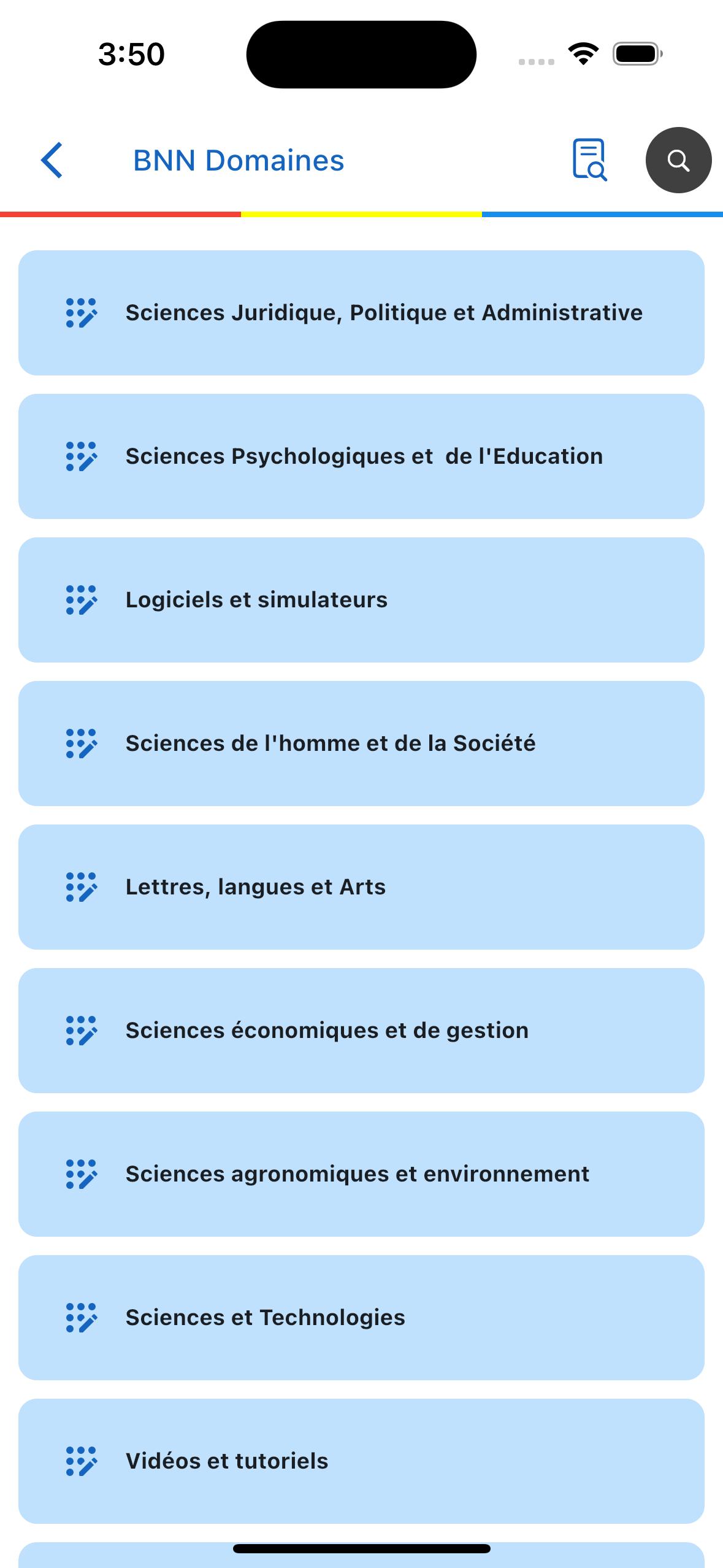Open the document search icon
The width and height of the screenshot is (723, 1568).
pos(589,160)
